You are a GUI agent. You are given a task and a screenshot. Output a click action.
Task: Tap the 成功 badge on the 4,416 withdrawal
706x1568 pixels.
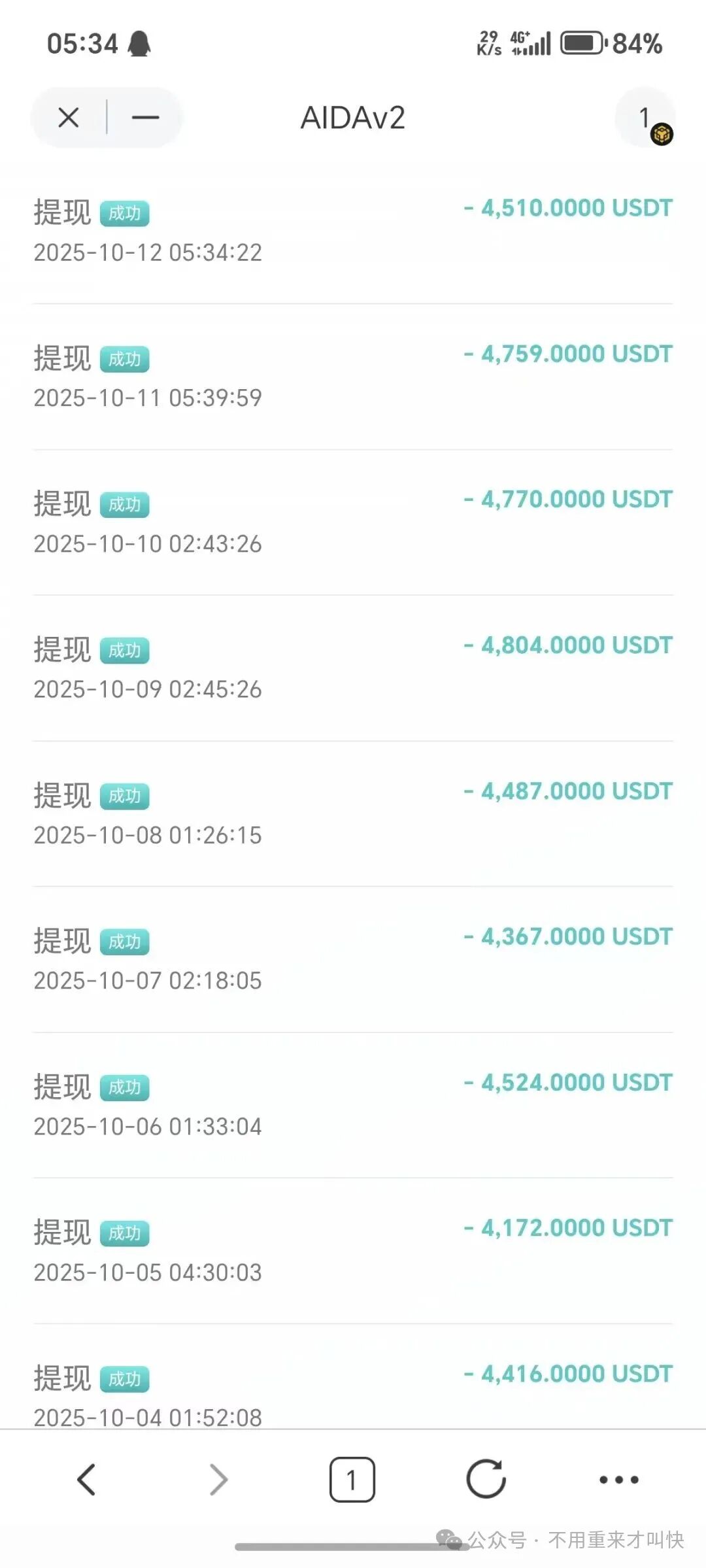point(125,1378)
